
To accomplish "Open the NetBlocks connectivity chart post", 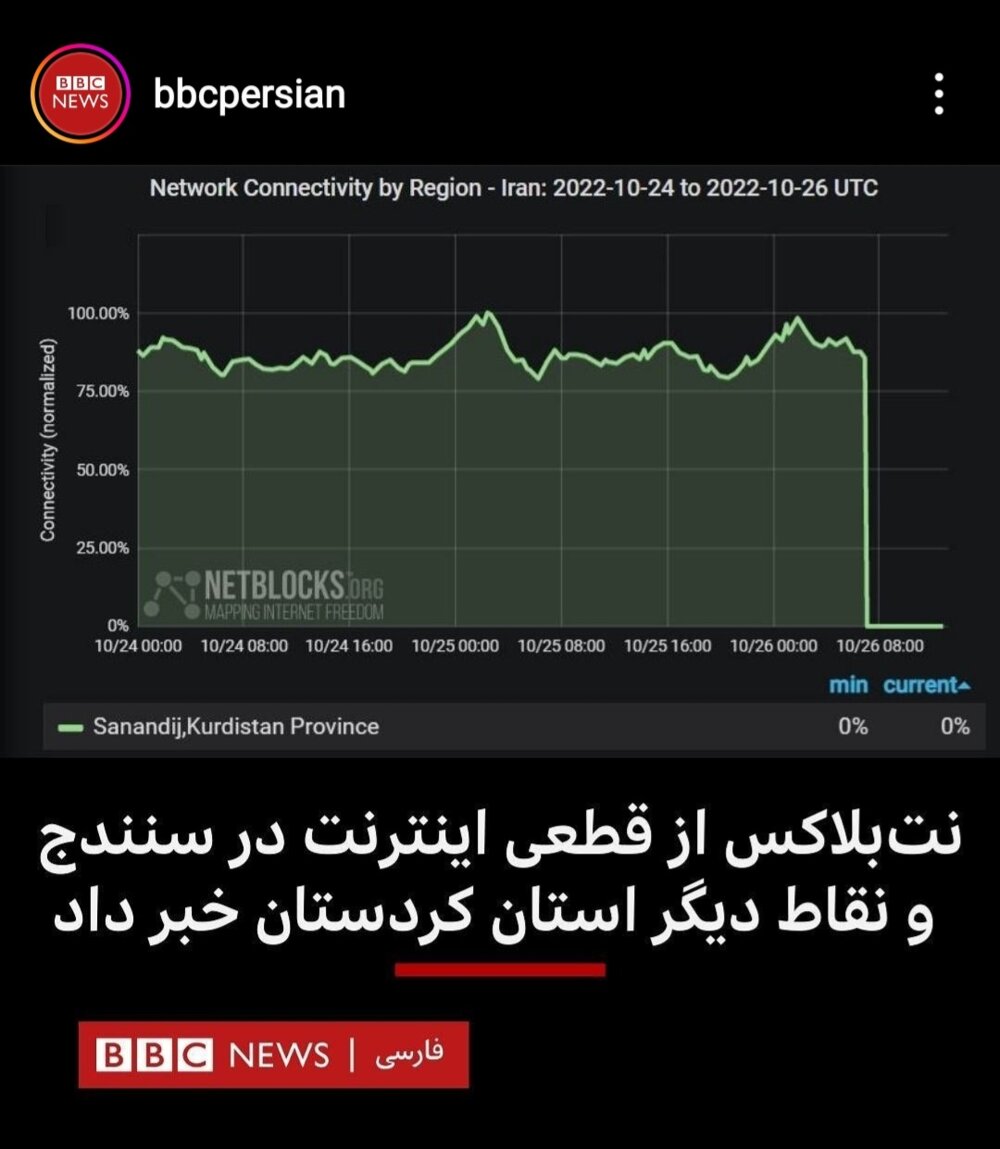I will [x=500, y=460].
